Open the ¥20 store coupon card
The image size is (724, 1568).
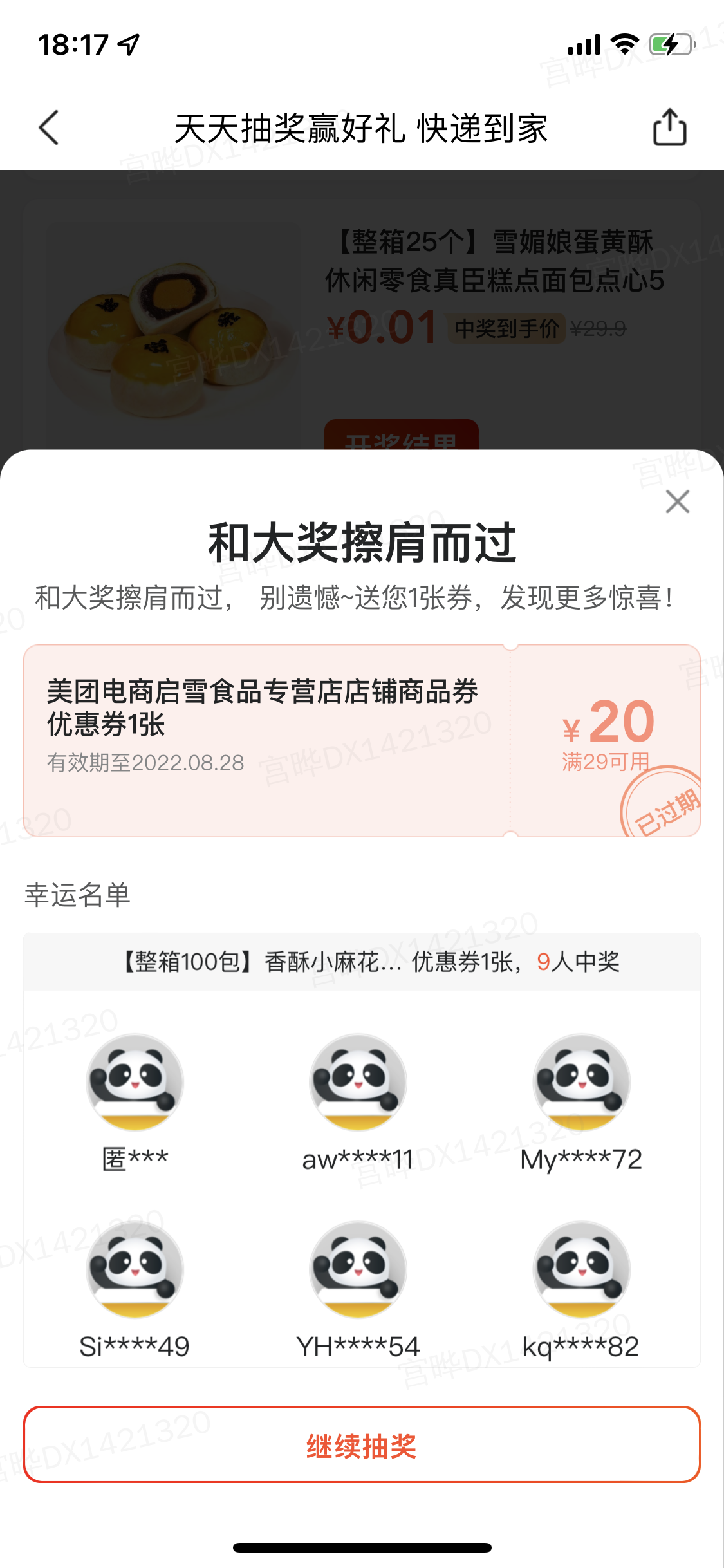(362, 740)
